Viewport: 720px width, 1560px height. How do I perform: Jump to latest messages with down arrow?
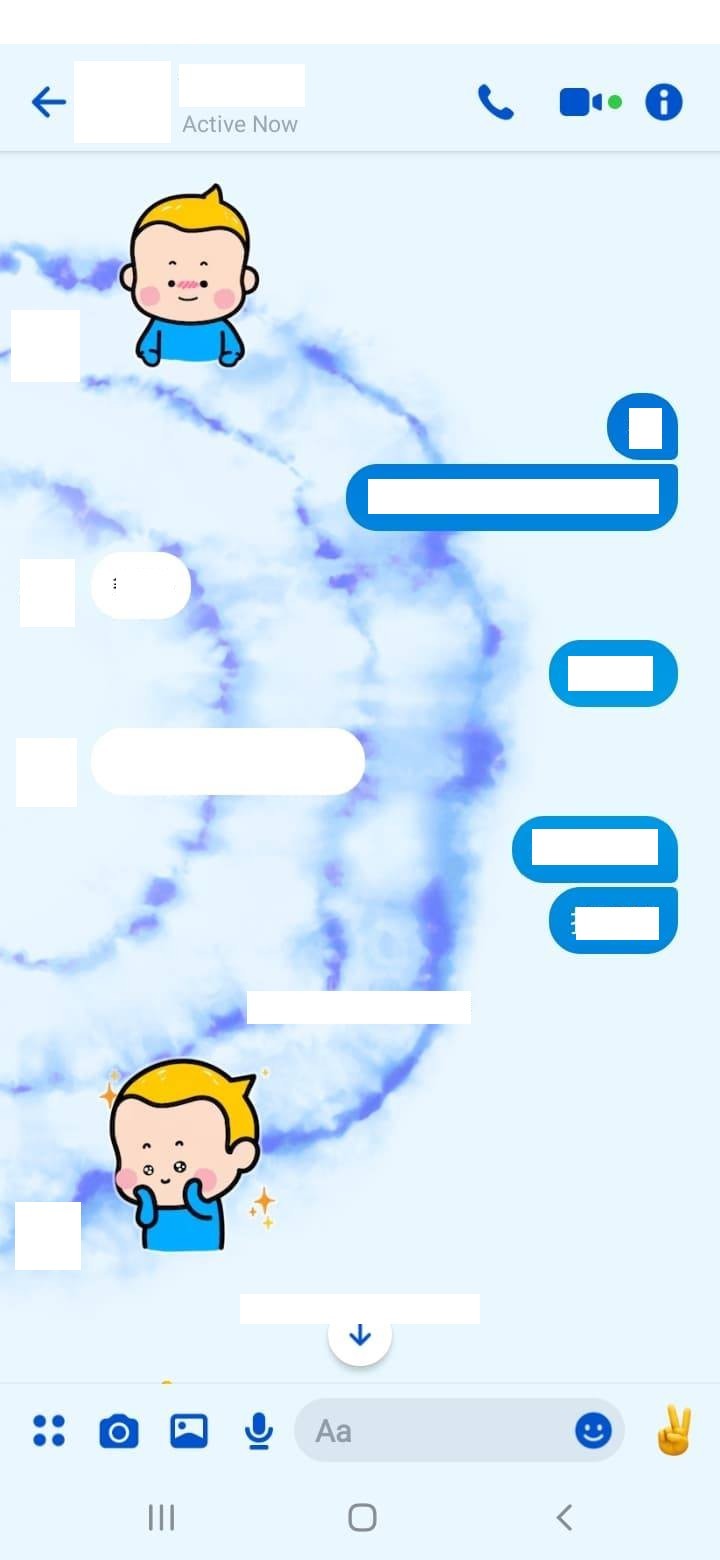(360, 1336)
